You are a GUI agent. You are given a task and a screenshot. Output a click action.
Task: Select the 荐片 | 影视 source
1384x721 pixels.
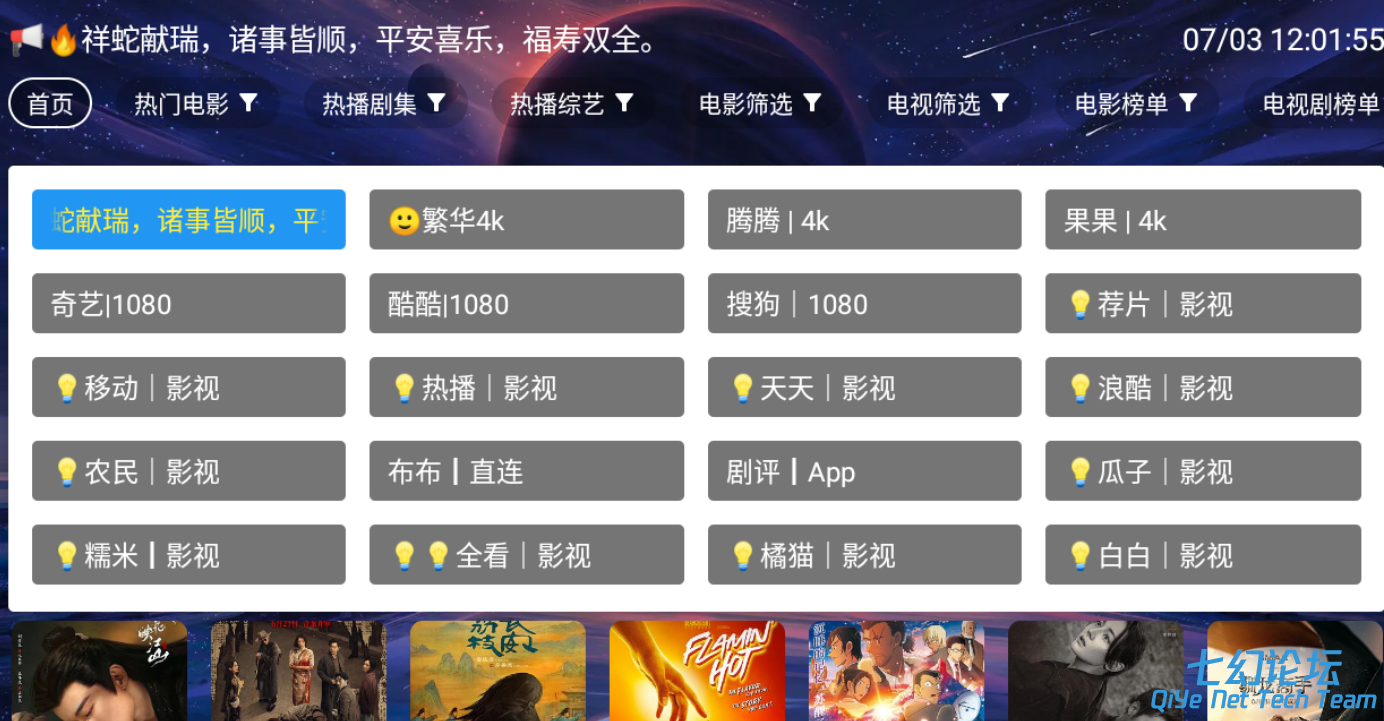(1202, 304)
